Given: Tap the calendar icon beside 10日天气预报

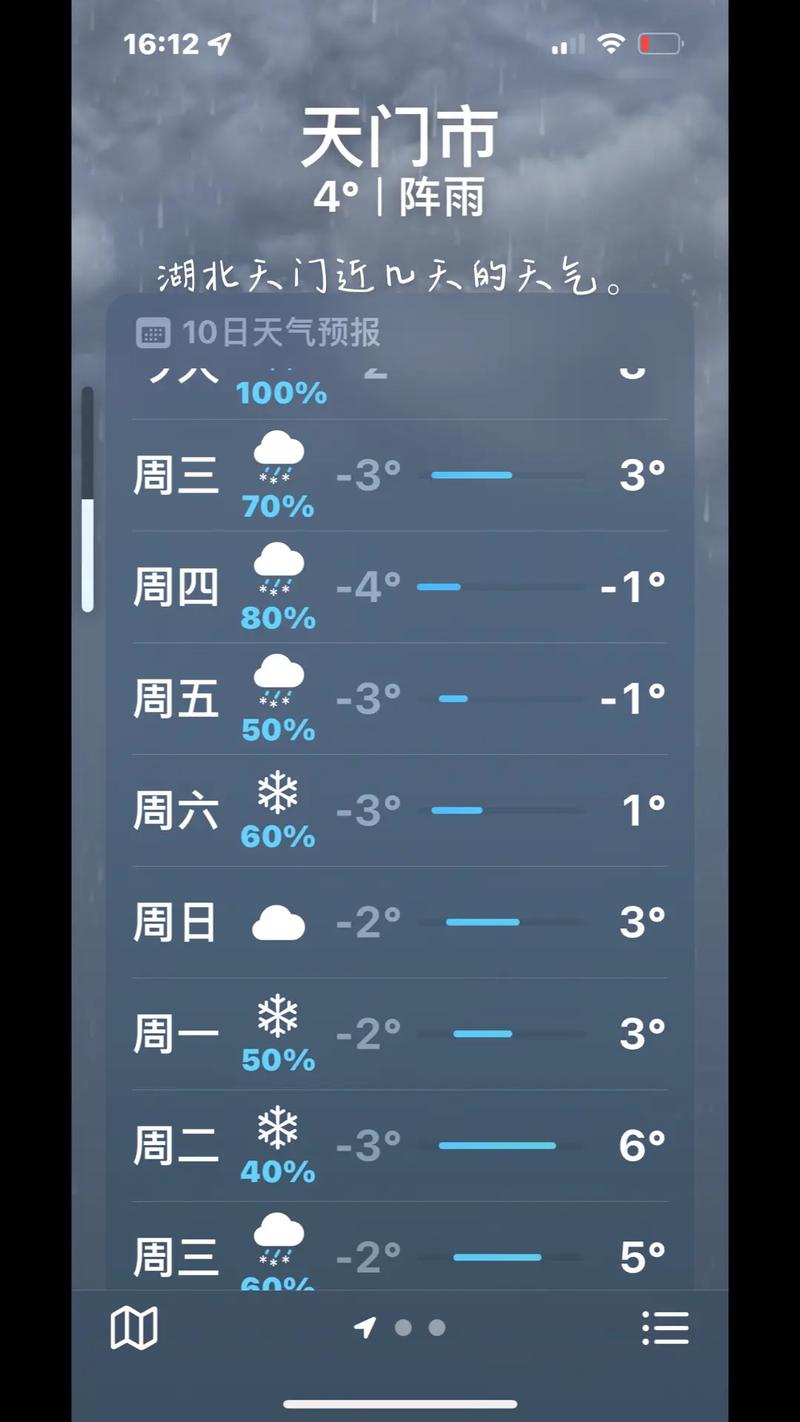Looking at the screenshot, I should tap(152, 332).
